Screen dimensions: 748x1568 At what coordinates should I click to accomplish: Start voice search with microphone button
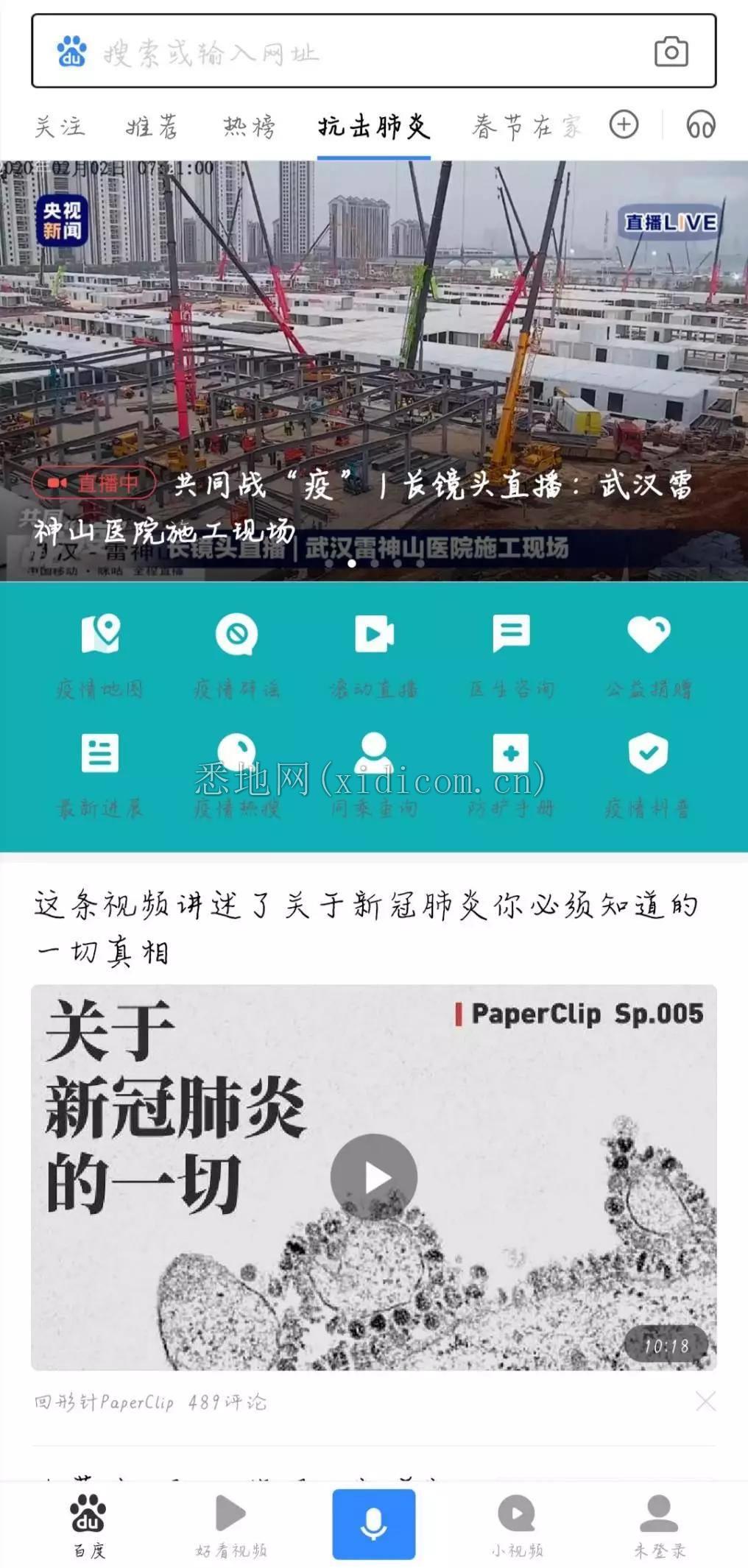point(374,1524)
